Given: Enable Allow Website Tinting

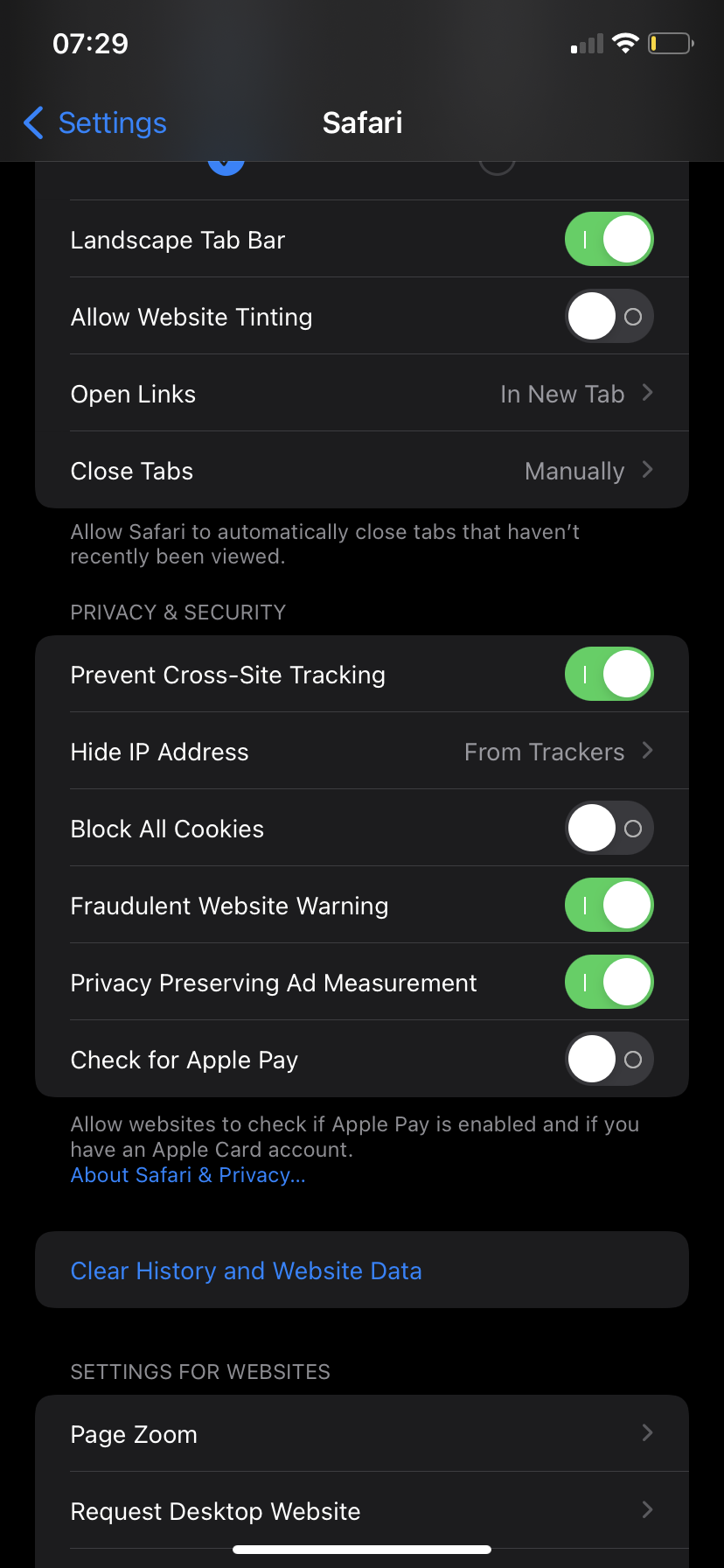Looking at the screenshot, I should point(609,317).
